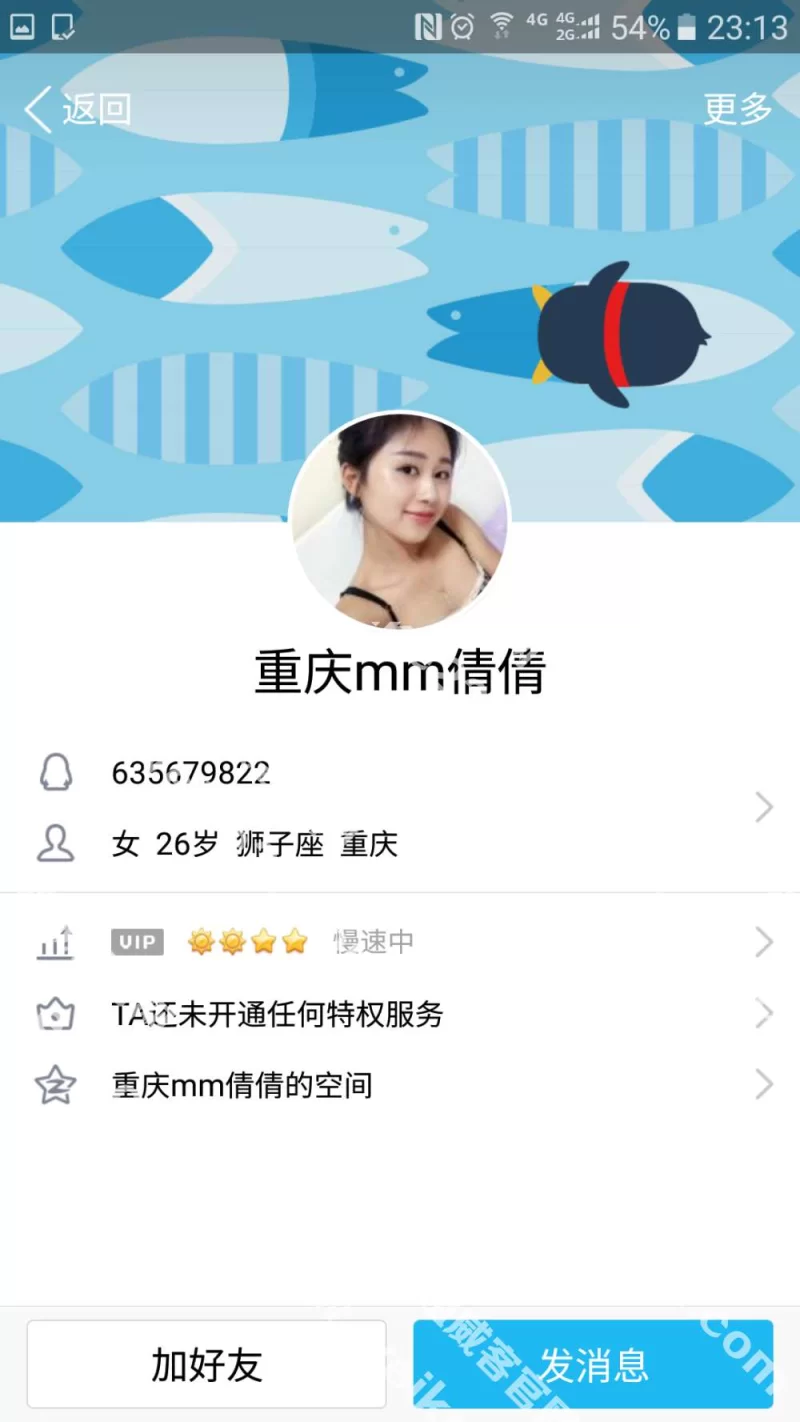Open the 更多 options menu
Screen dimensions: 800x1422
(x=738, y=109)
